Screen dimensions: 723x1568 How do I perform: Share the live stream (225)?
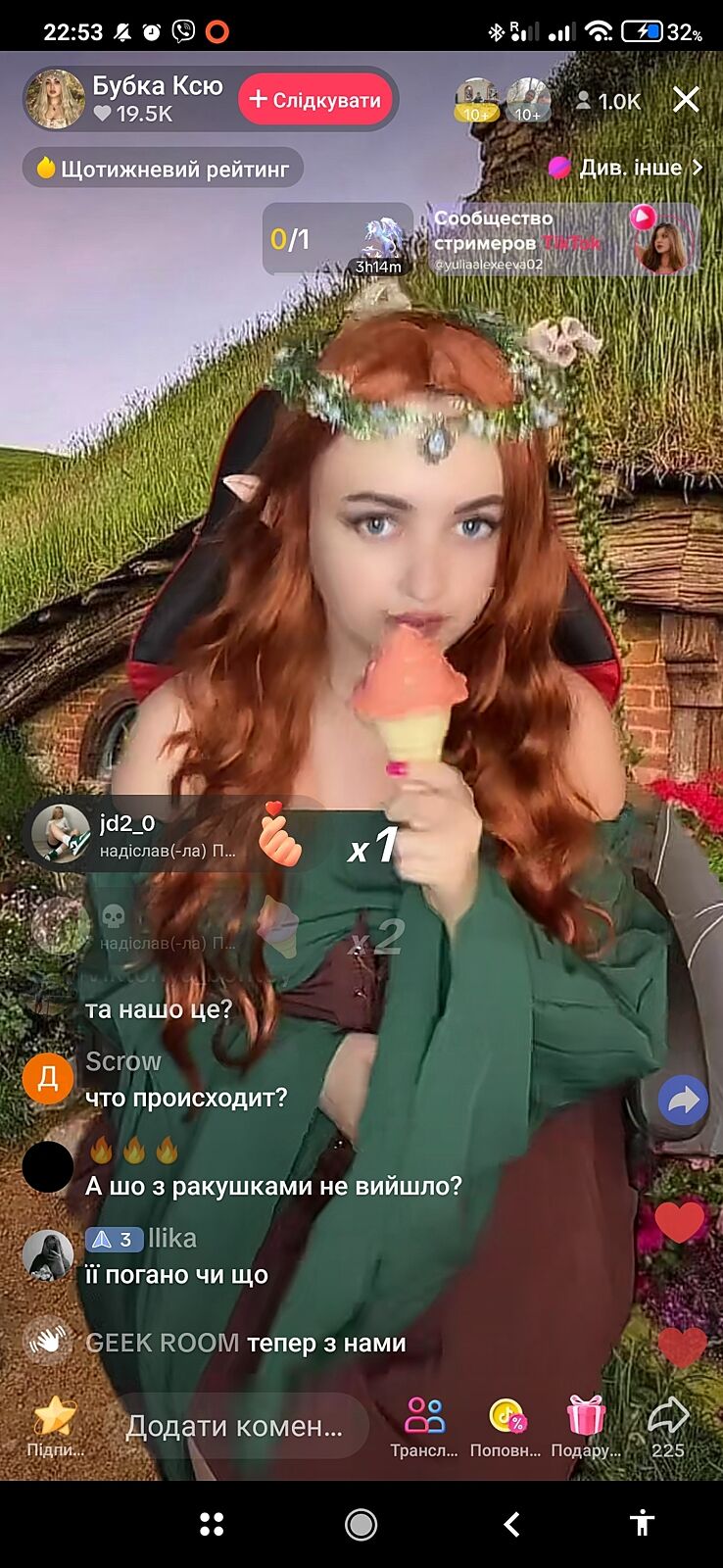point(668,1426)
